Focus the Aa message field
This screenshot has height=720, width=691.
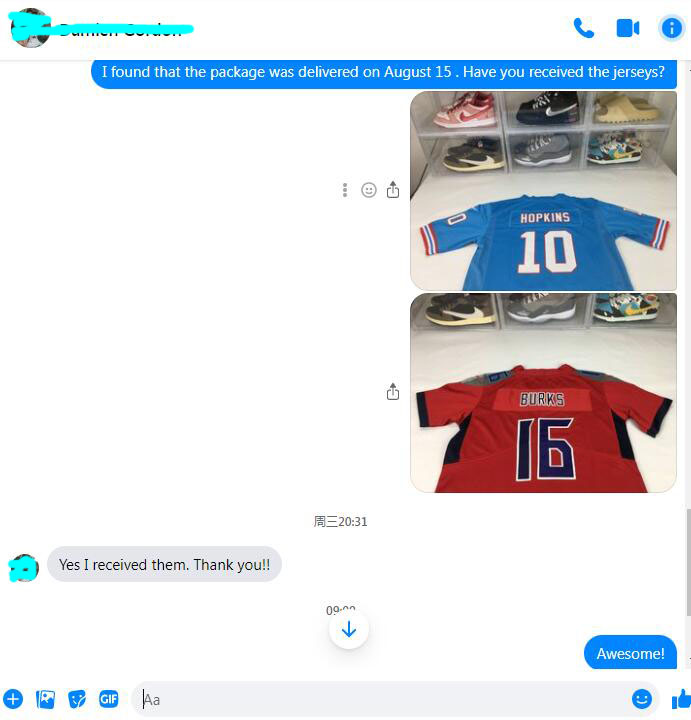(380, 699)
